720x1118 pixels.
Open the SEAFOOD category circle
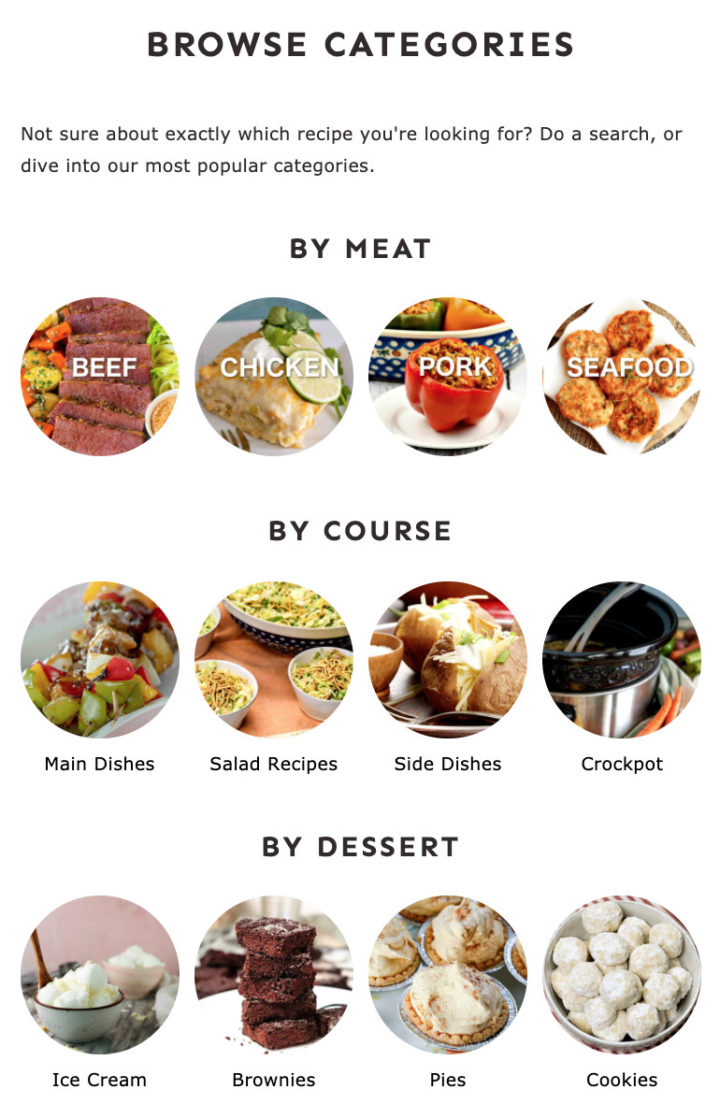coord(621,369)
